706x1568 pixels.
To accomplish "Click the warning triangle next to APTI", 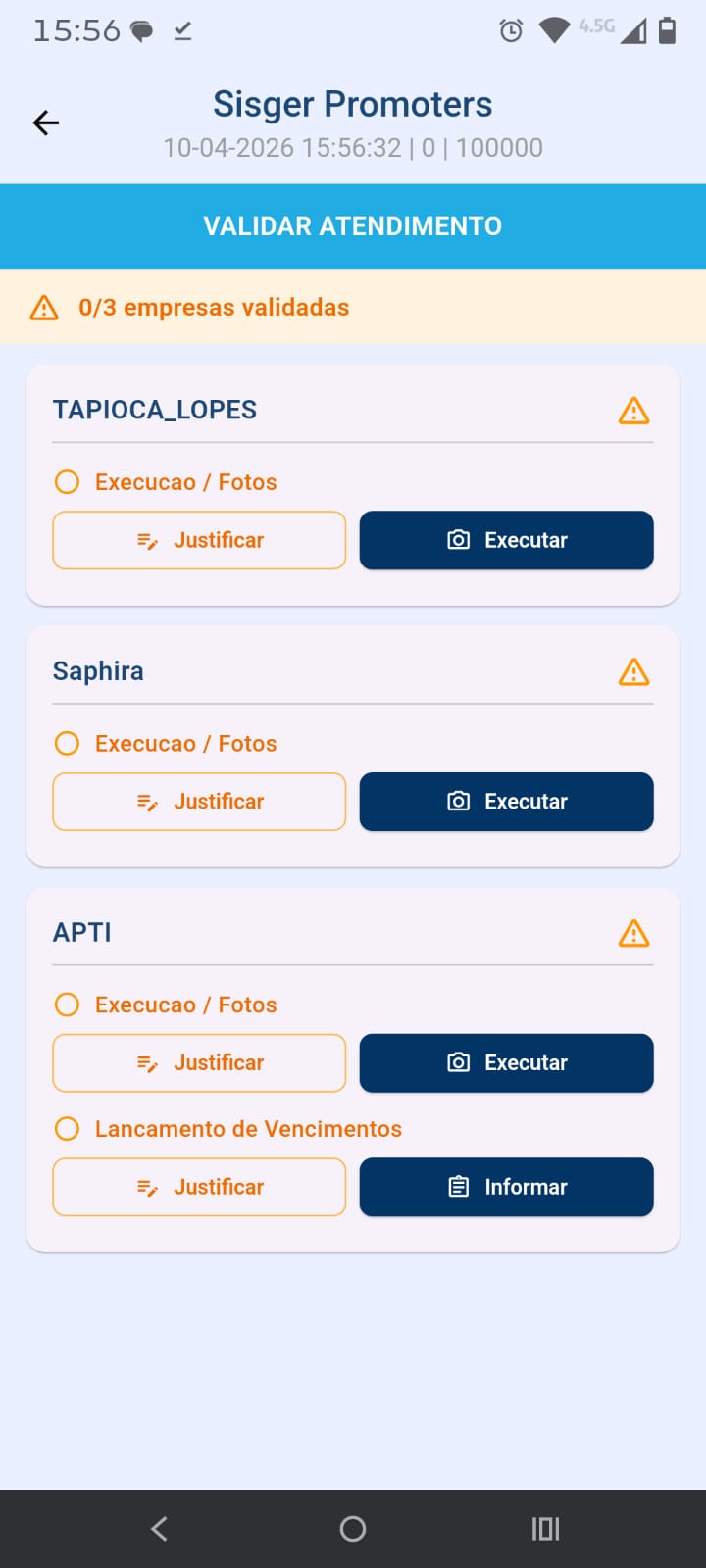I will tap(634, 934).
